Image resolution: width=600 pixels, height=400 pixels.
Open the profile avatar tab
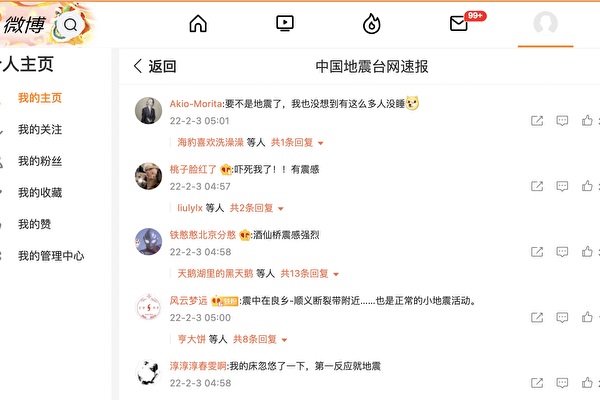pyautogui.click(x=546, y=24)
